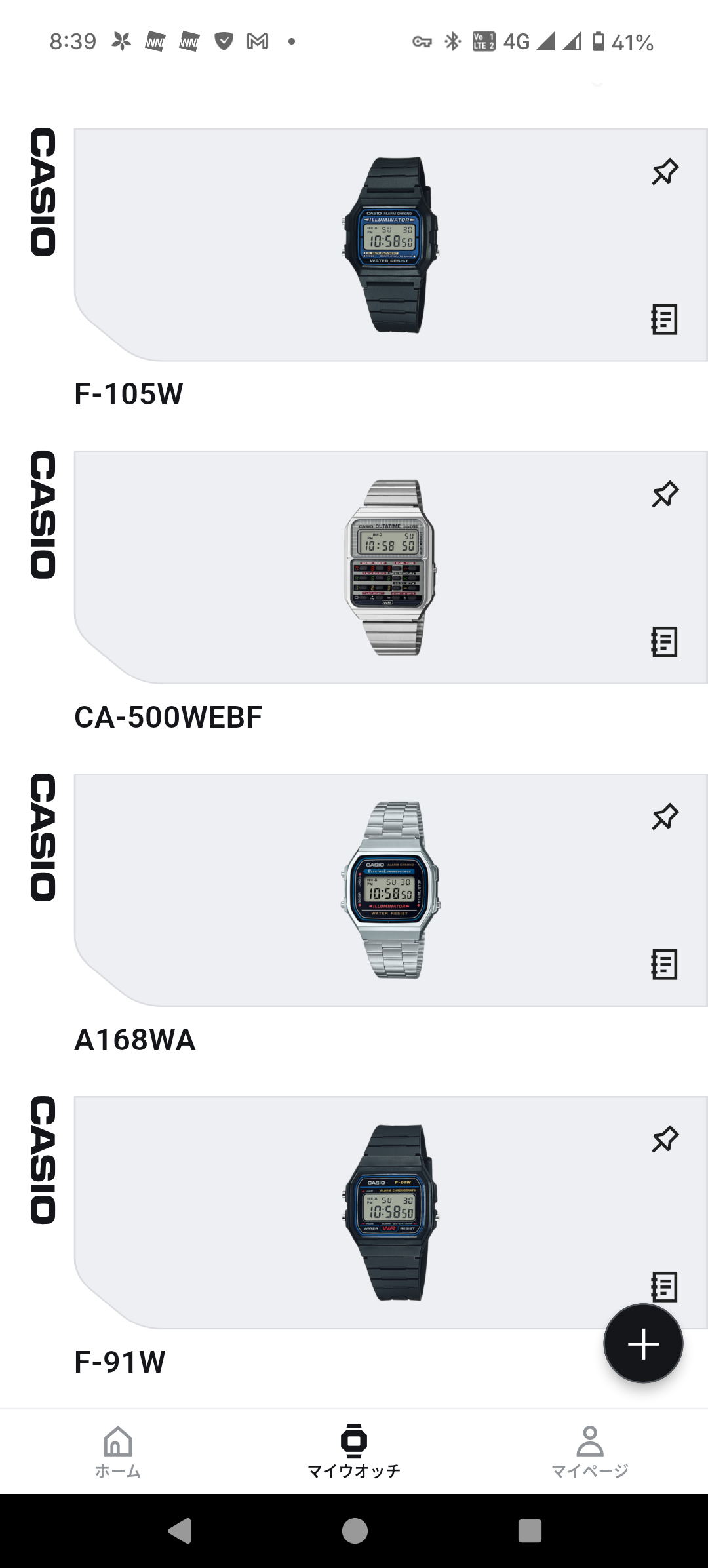Tap the system back button
Image resolution: width=708 pixels, height=1568 pixels.
click(x=180, y=1531)
